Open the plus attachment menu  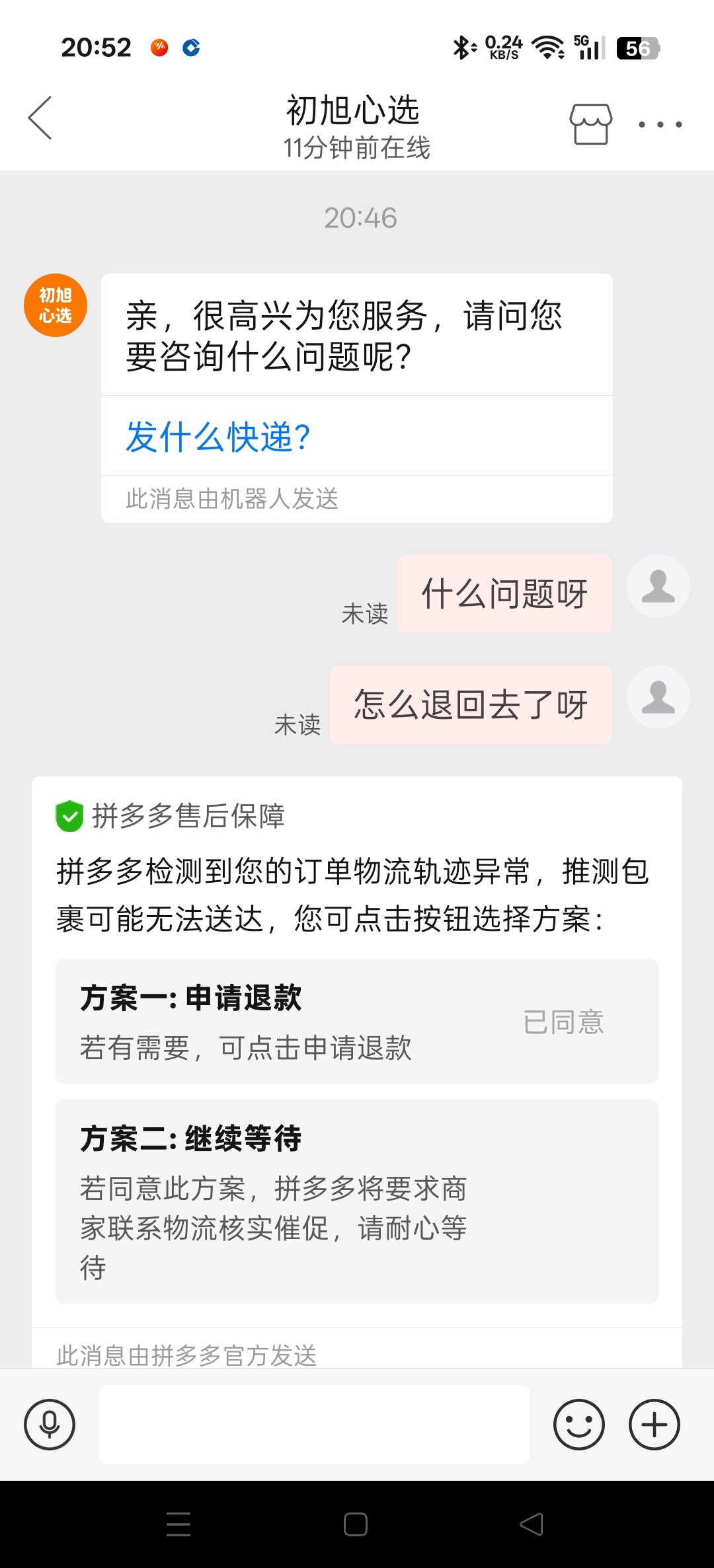point(654,1424)
